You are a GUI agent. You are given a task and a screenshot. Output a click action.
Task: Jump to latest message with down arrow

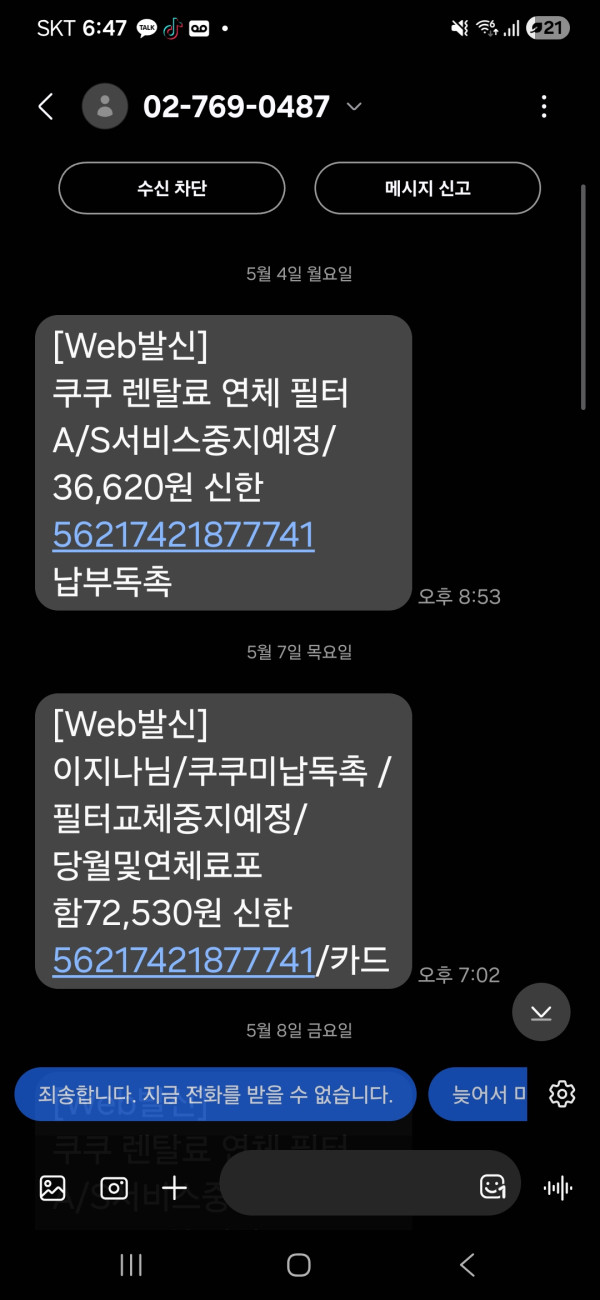[x=541, y=1012]
